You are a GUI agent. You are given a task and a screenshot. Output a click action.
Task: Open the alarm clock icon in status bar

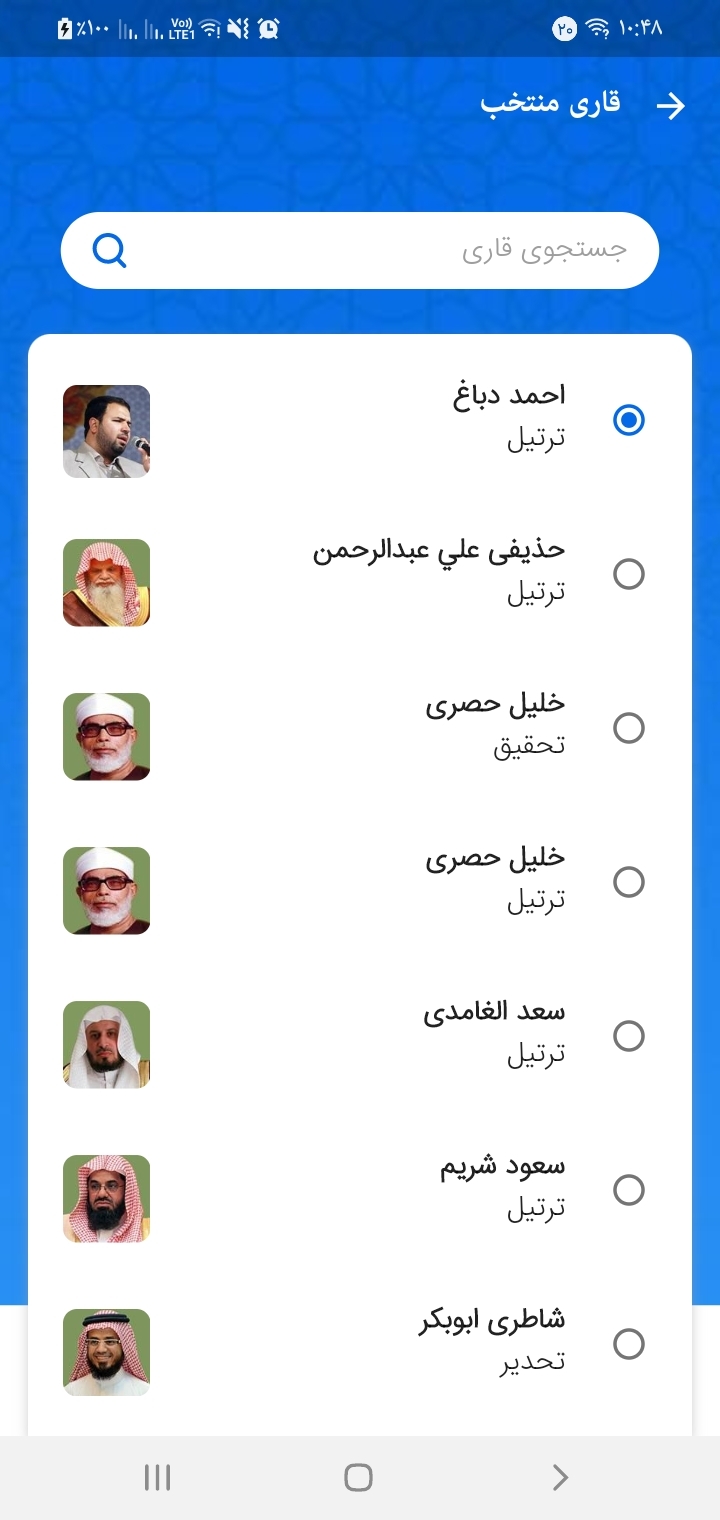(x=265, y=29)
